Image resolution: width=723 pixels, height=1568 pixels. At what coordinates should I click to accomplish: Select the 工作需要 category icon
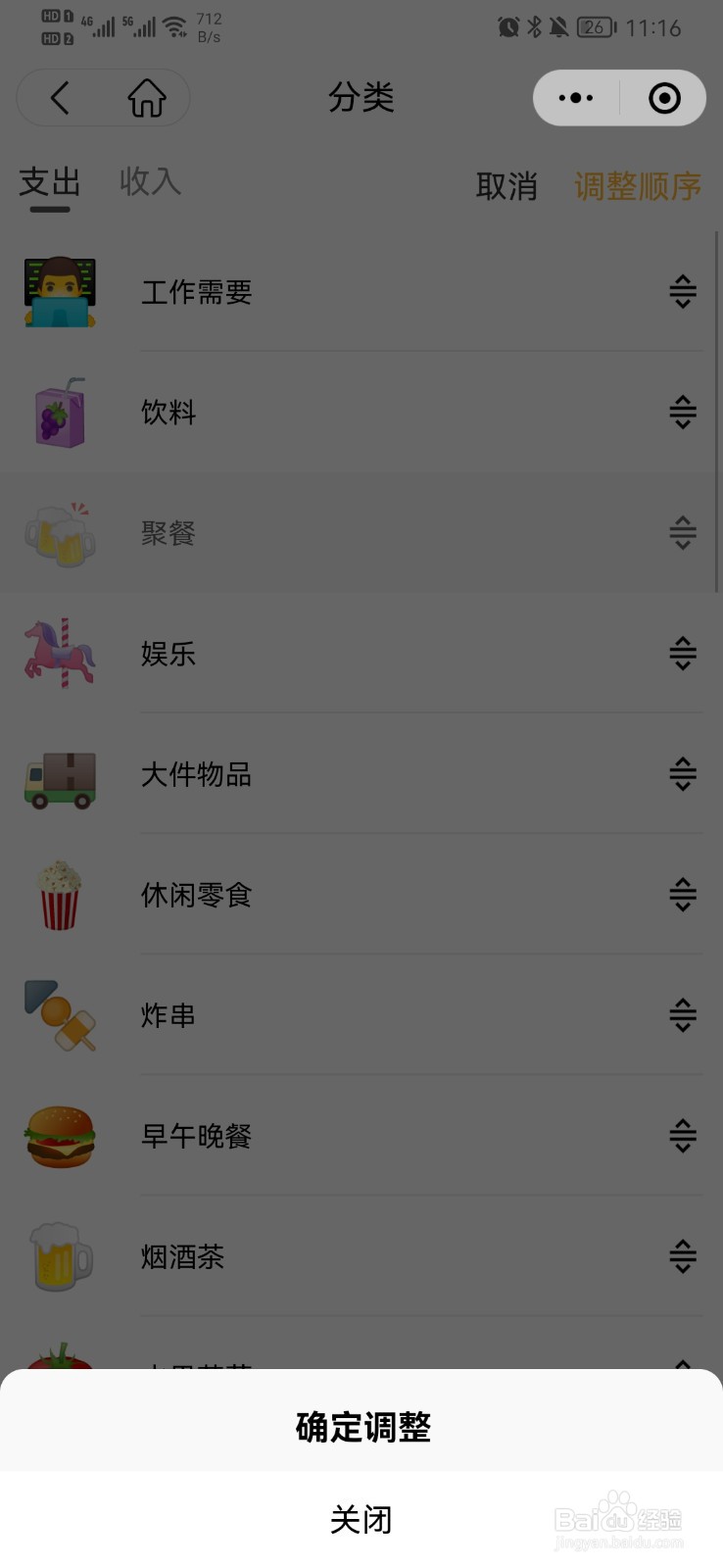59,291
